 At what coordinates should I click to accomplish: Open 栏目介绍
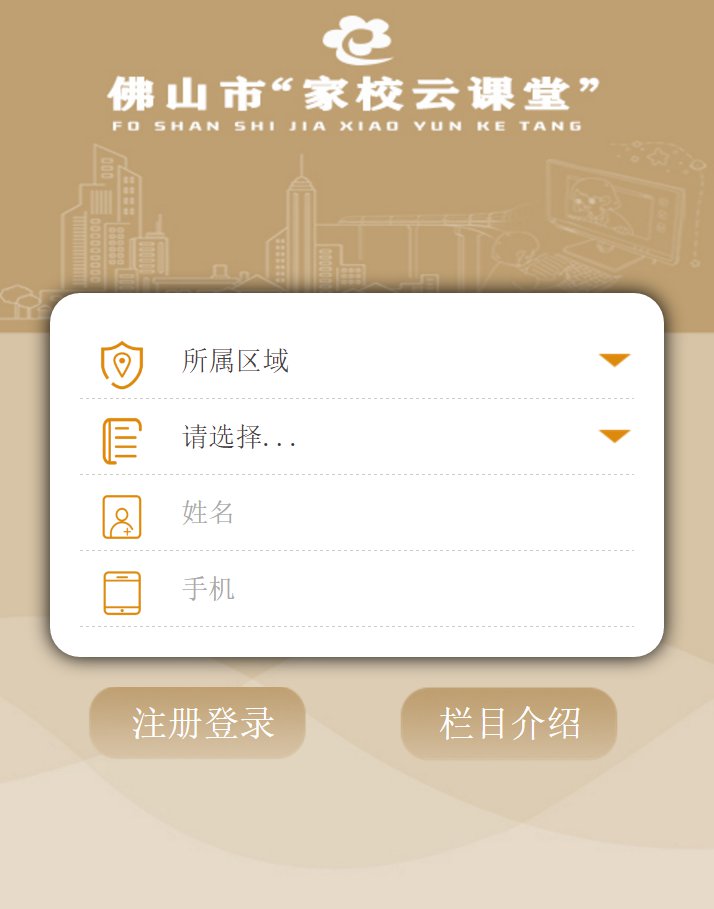pos(509,723)
